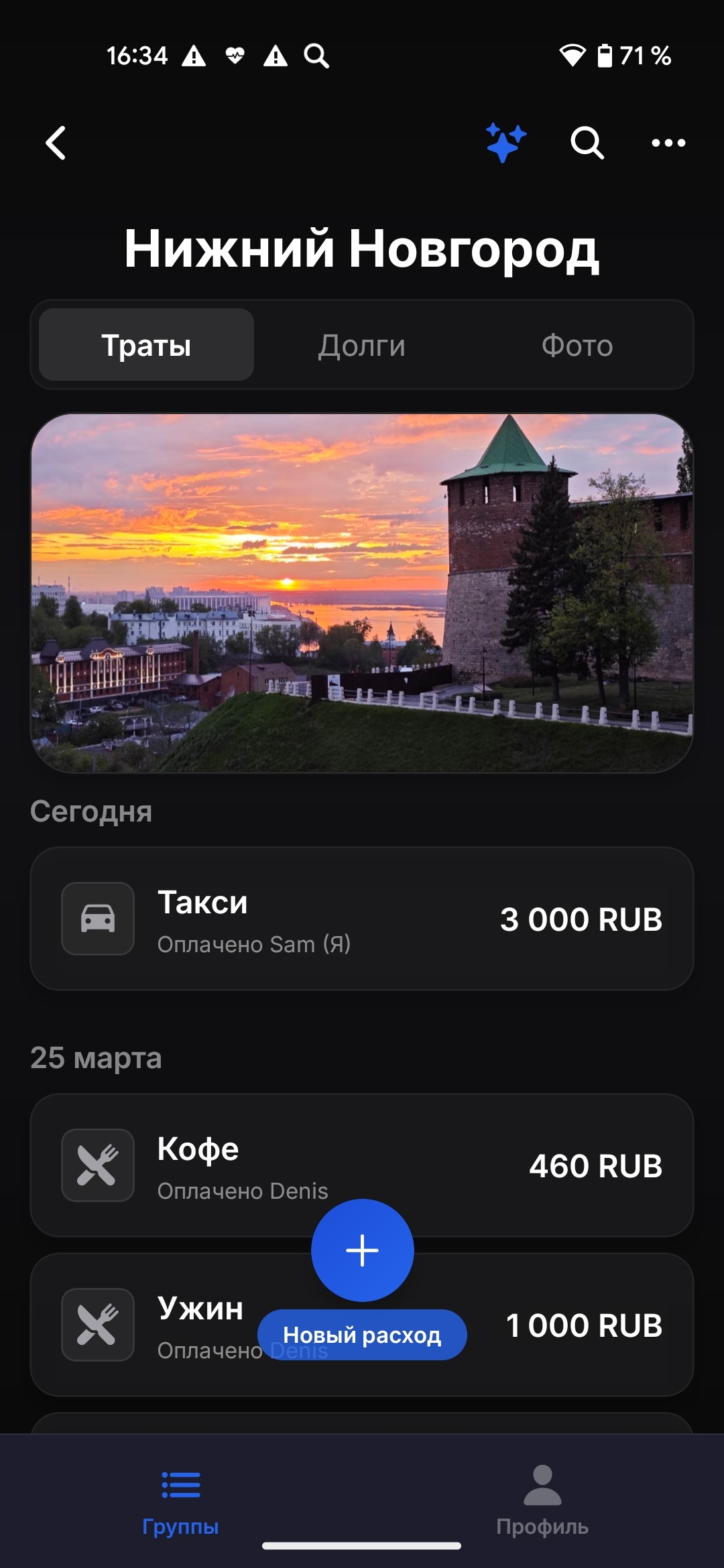Switch to the Долги tab
This screenshot has height=1568, width=724.
click(x=361, y=345)
